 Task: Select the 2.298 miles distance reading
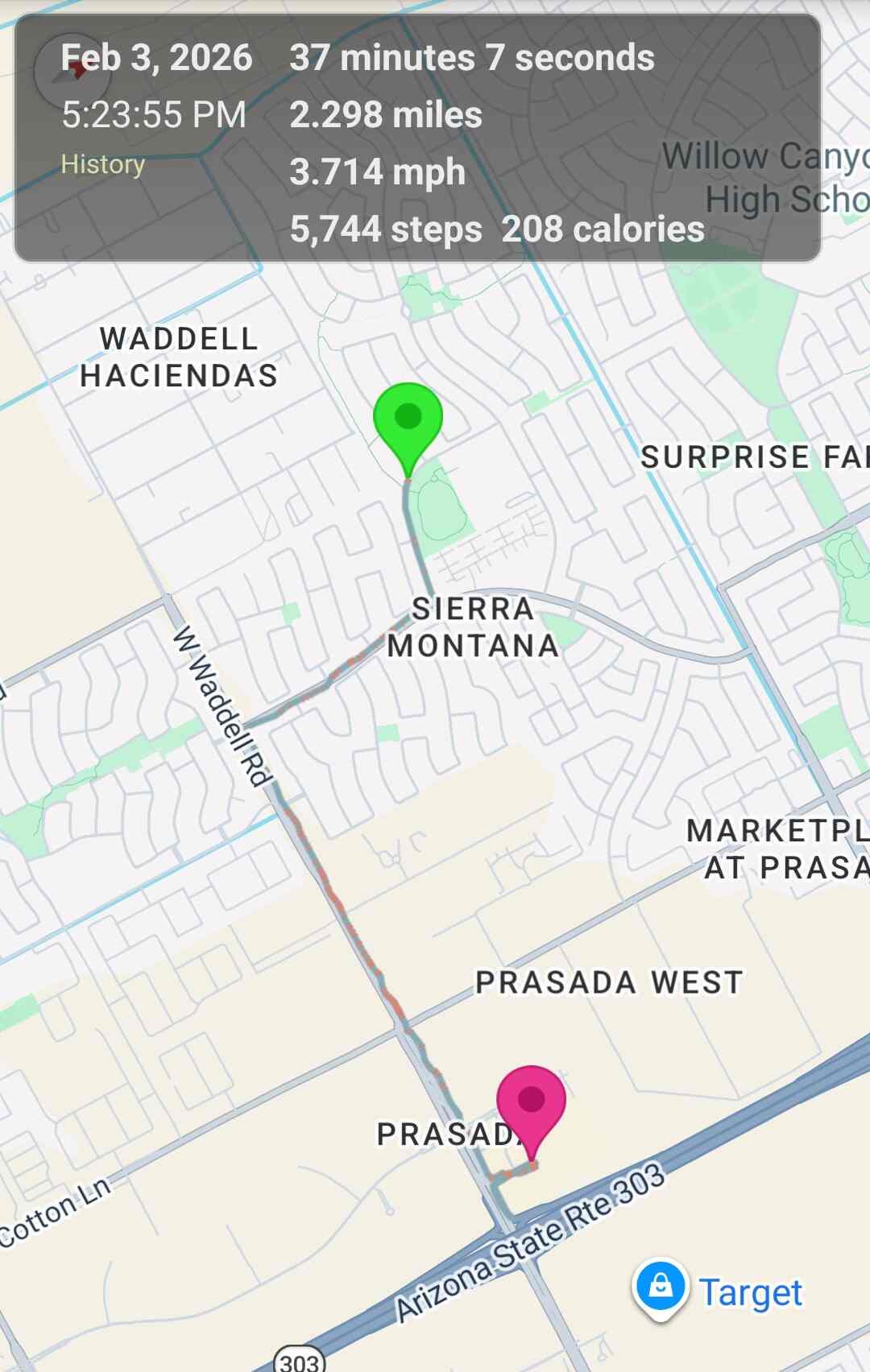point(386,115)
